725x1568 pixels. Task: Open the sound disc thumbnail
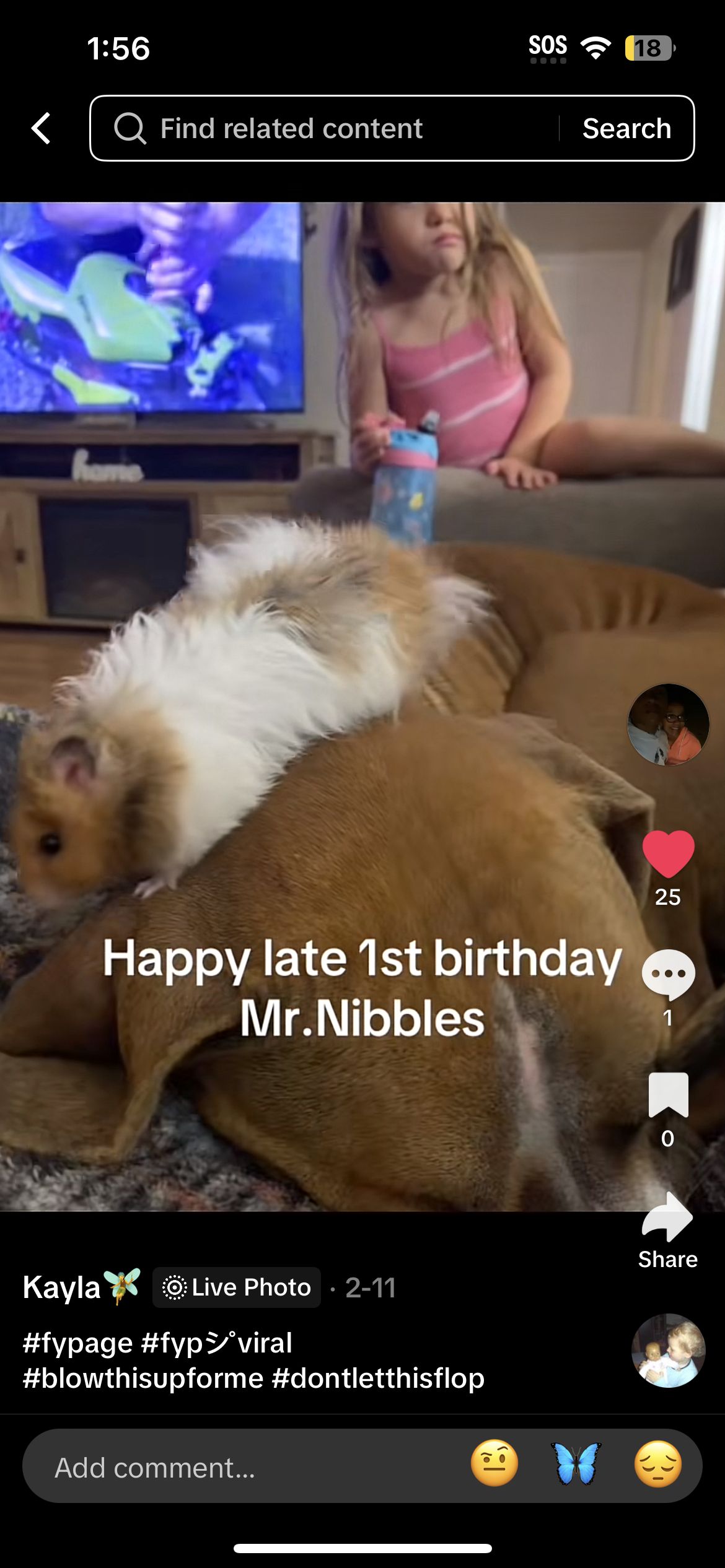668,1350
